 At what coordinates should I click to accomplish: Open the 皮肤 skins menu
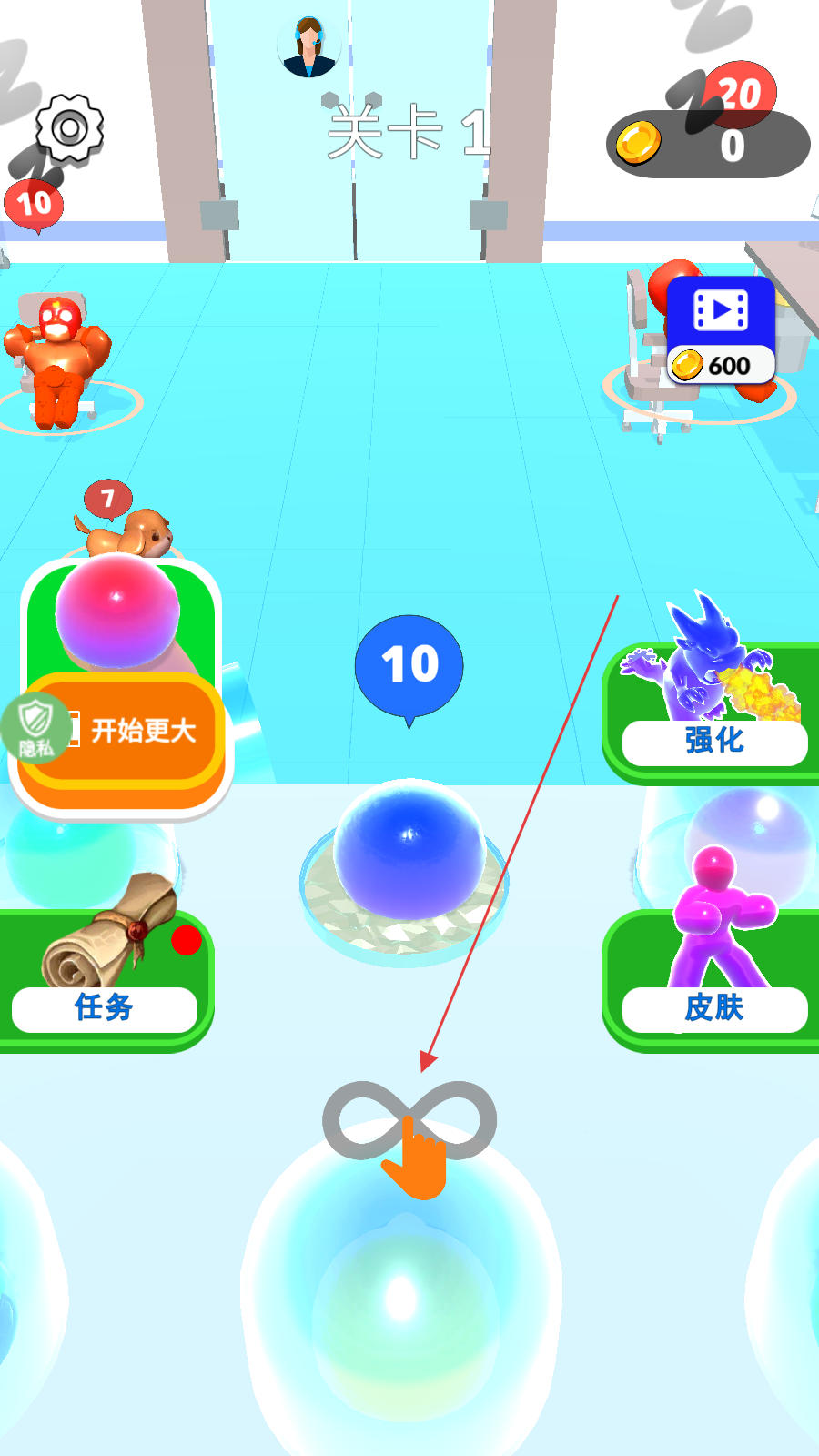click(x=714, y=1007)
